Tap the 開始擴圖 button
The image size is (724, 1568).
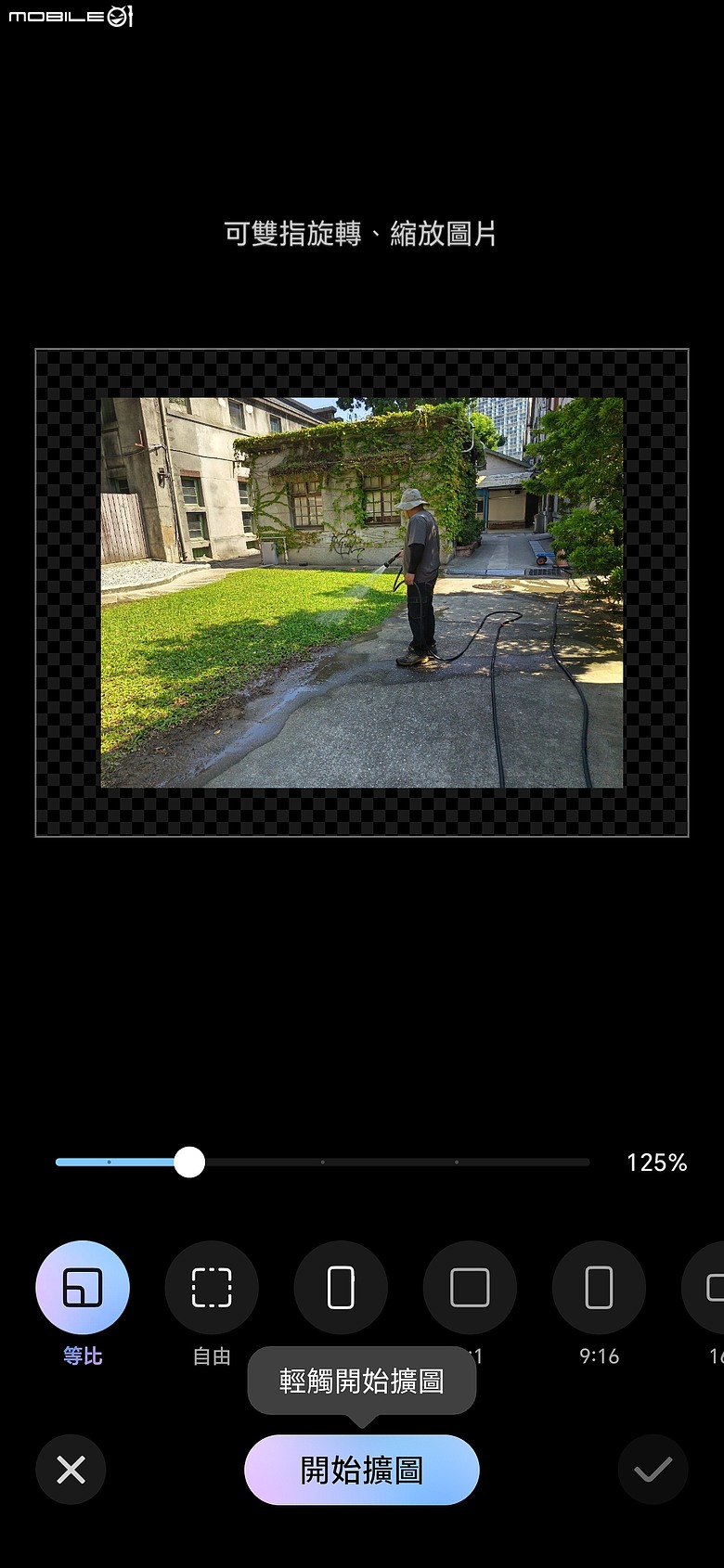click(362, 1470)
